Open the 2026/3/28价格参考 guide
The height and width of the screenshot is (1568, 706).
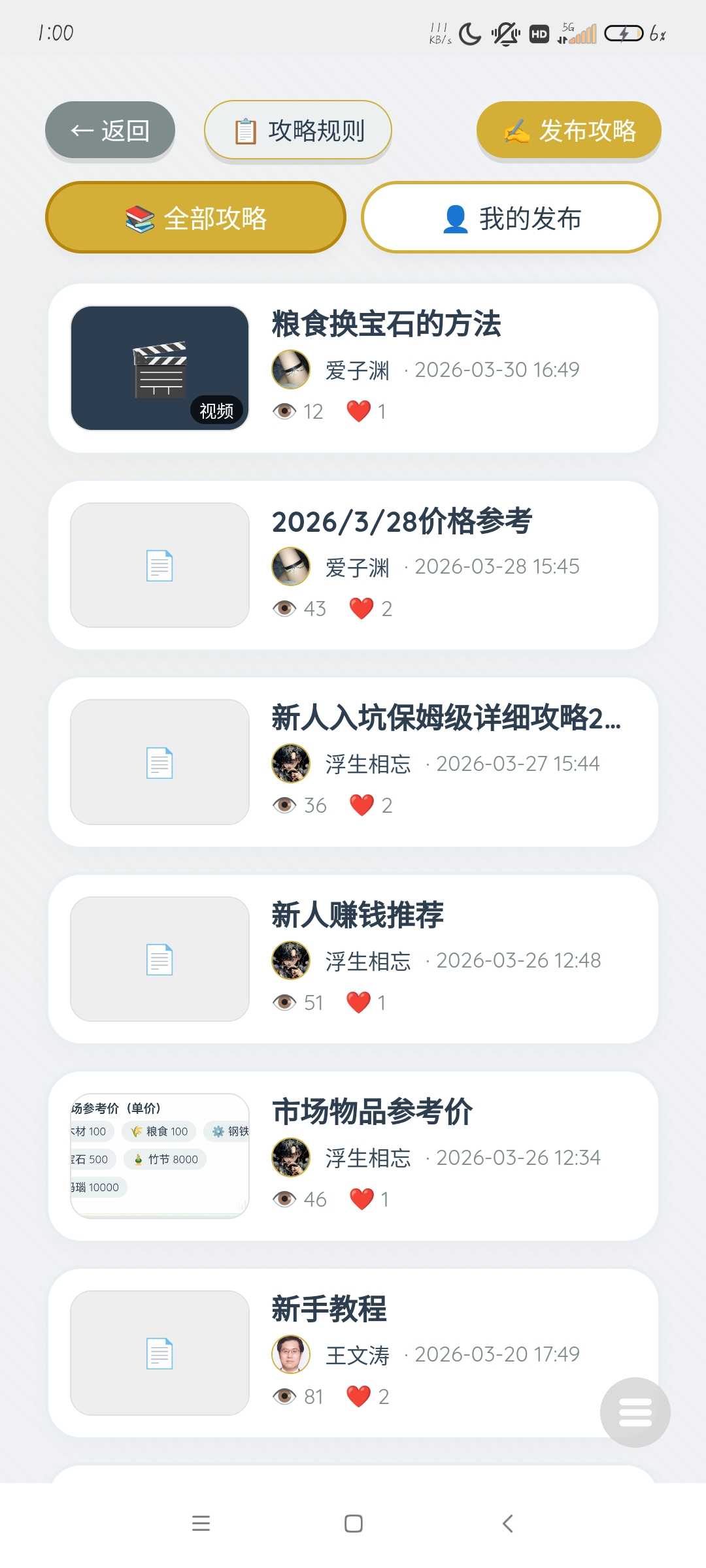pos(401,522)
